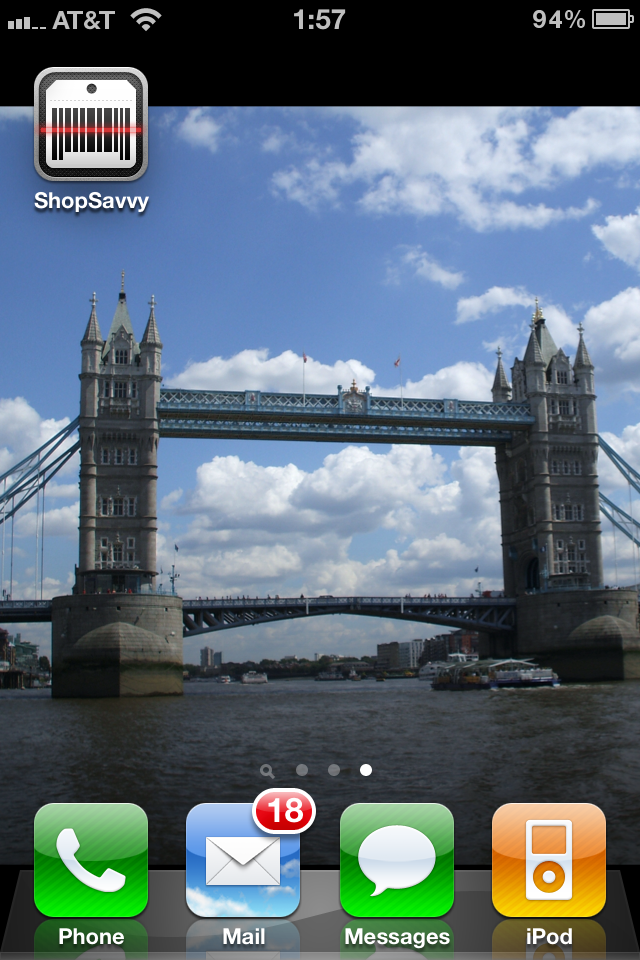Open the Messages app
Viewport: 640px width, 960px height.
pos(396,860)
